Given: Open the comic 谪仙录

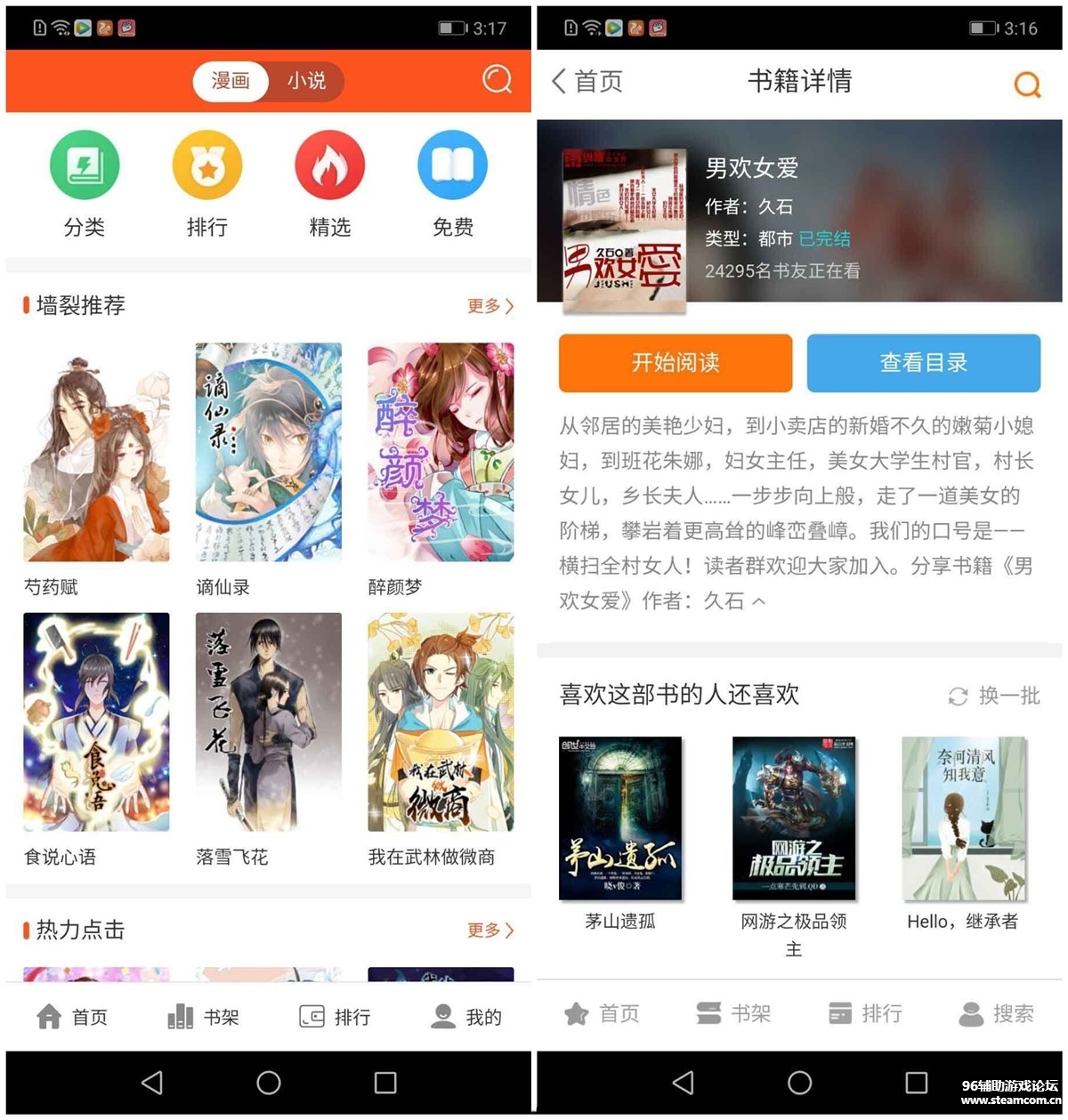Looking at the screenshot, I should pos(268,453).
